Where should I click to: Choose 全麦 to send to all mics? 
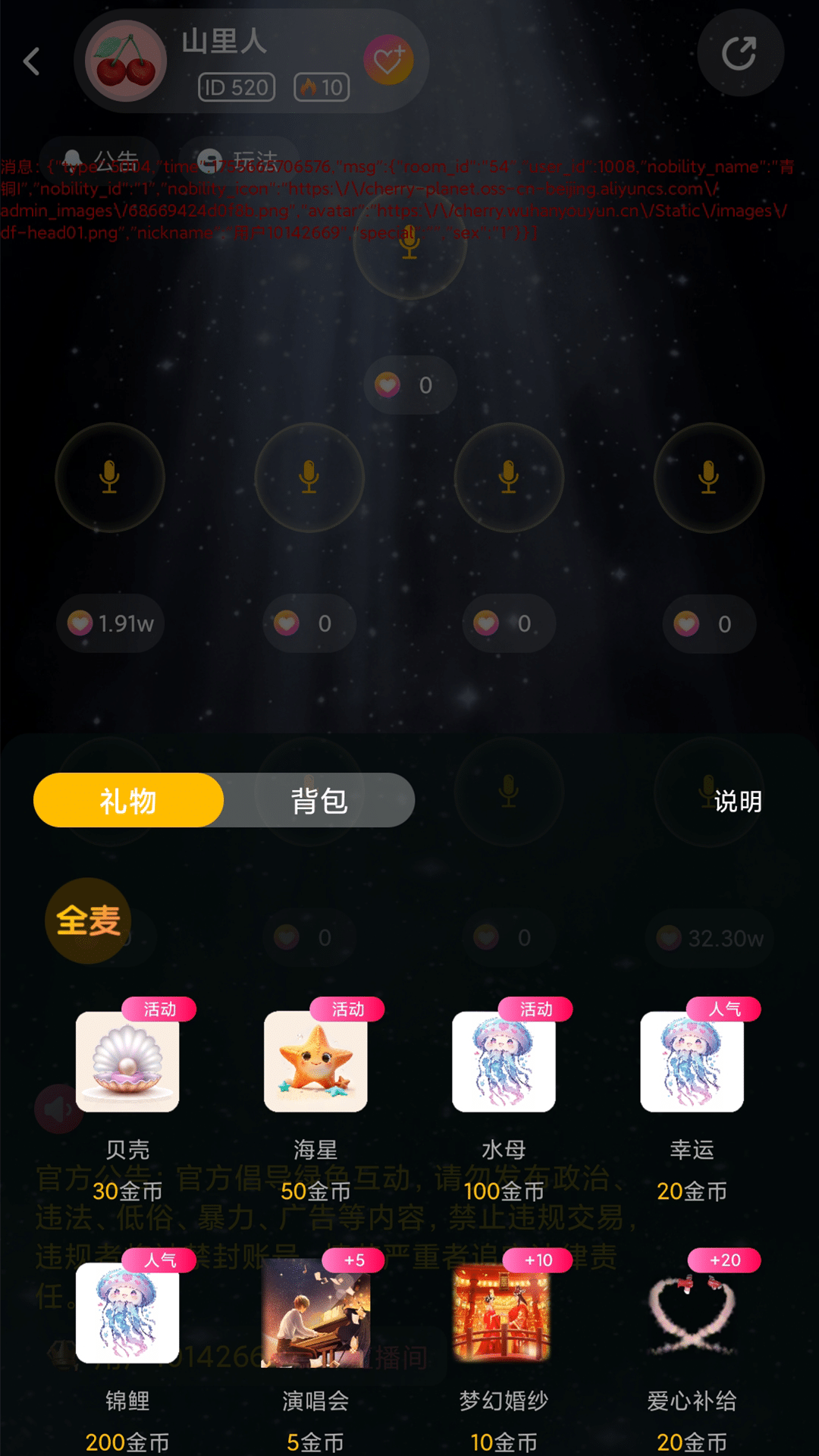tap(88, 921)
